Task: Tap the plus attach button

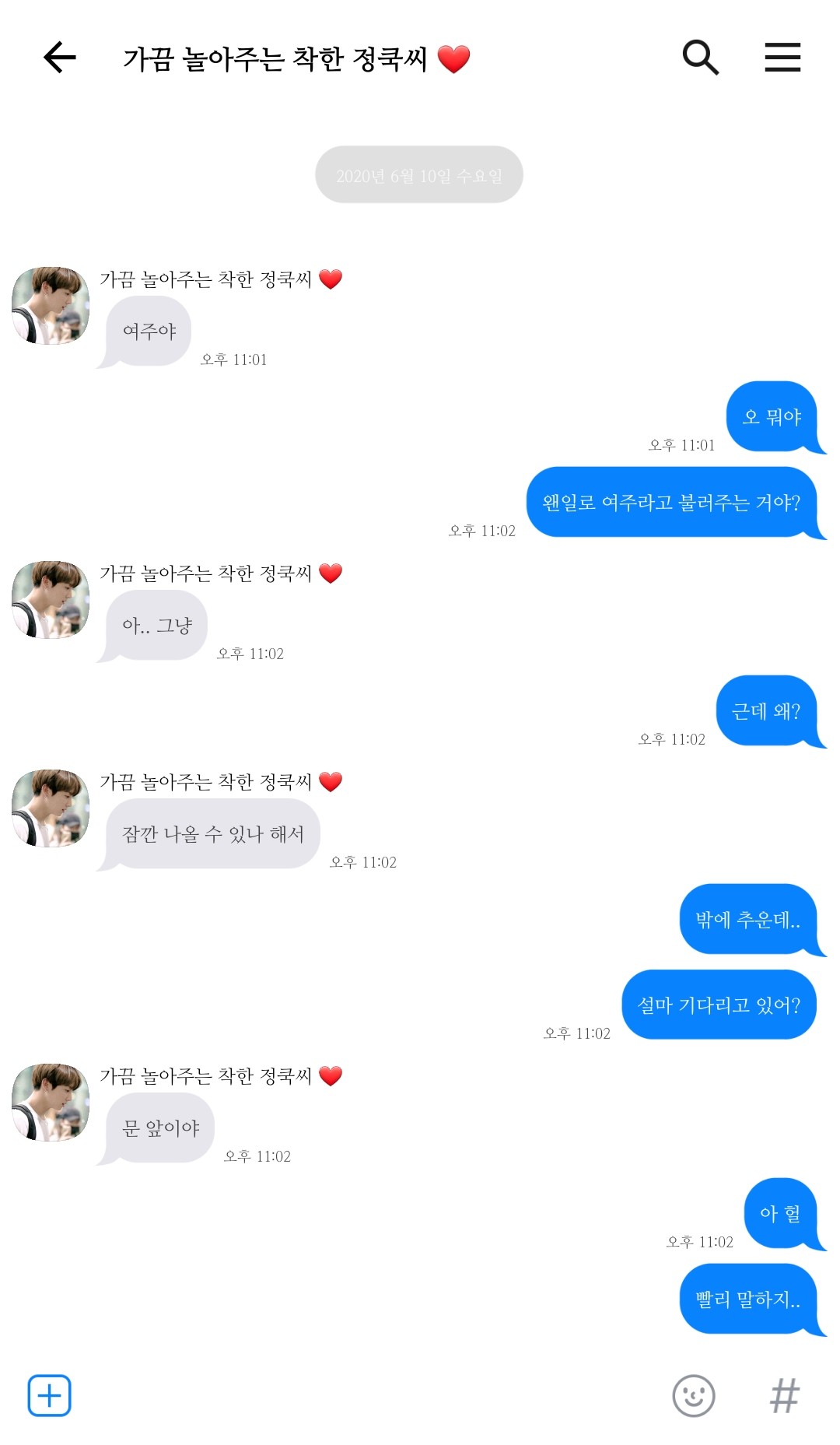Action: pos(50,1395)
